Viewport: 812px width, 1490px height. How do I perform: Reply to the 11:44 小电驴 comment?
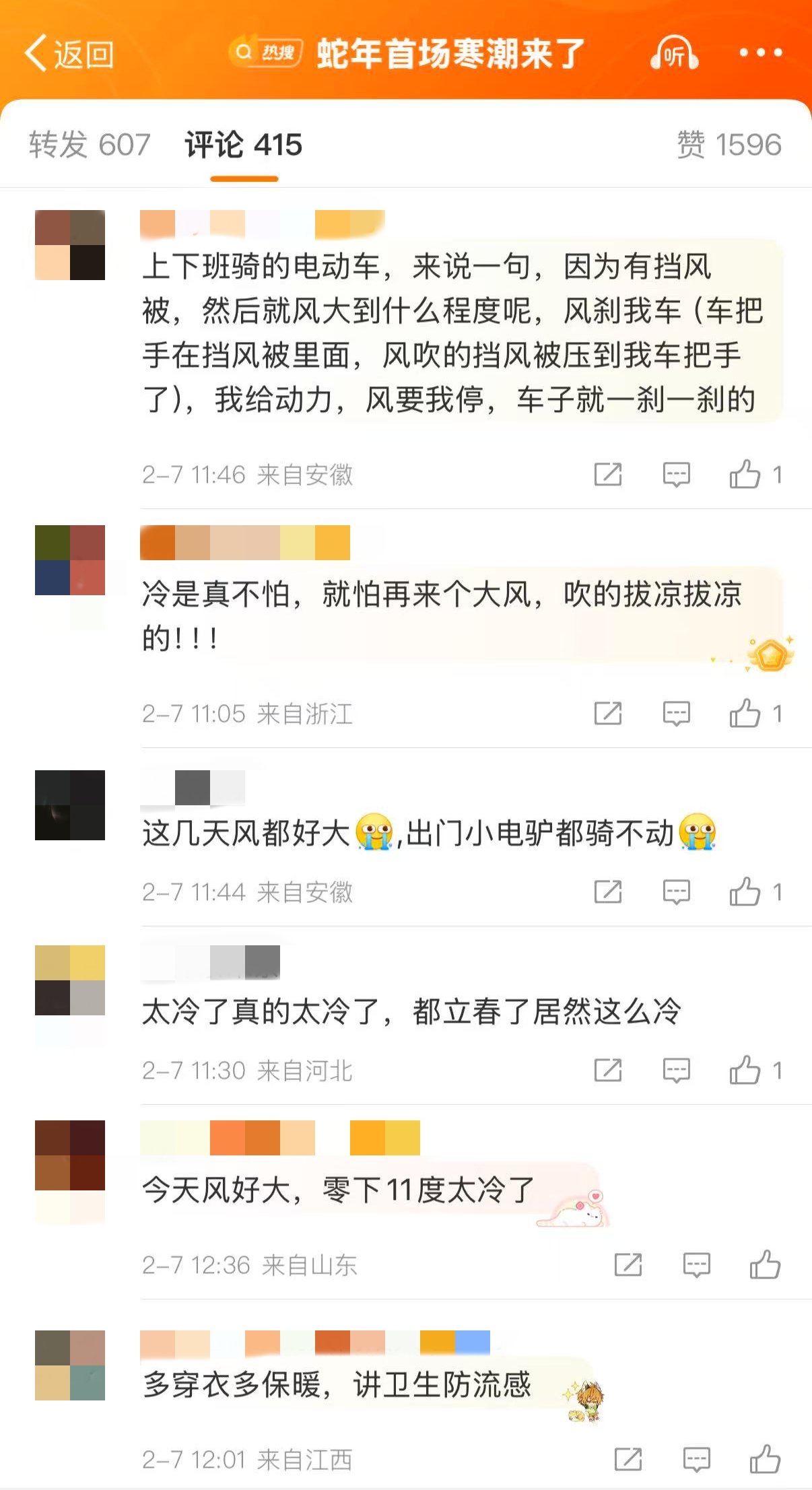click(676, 891)
